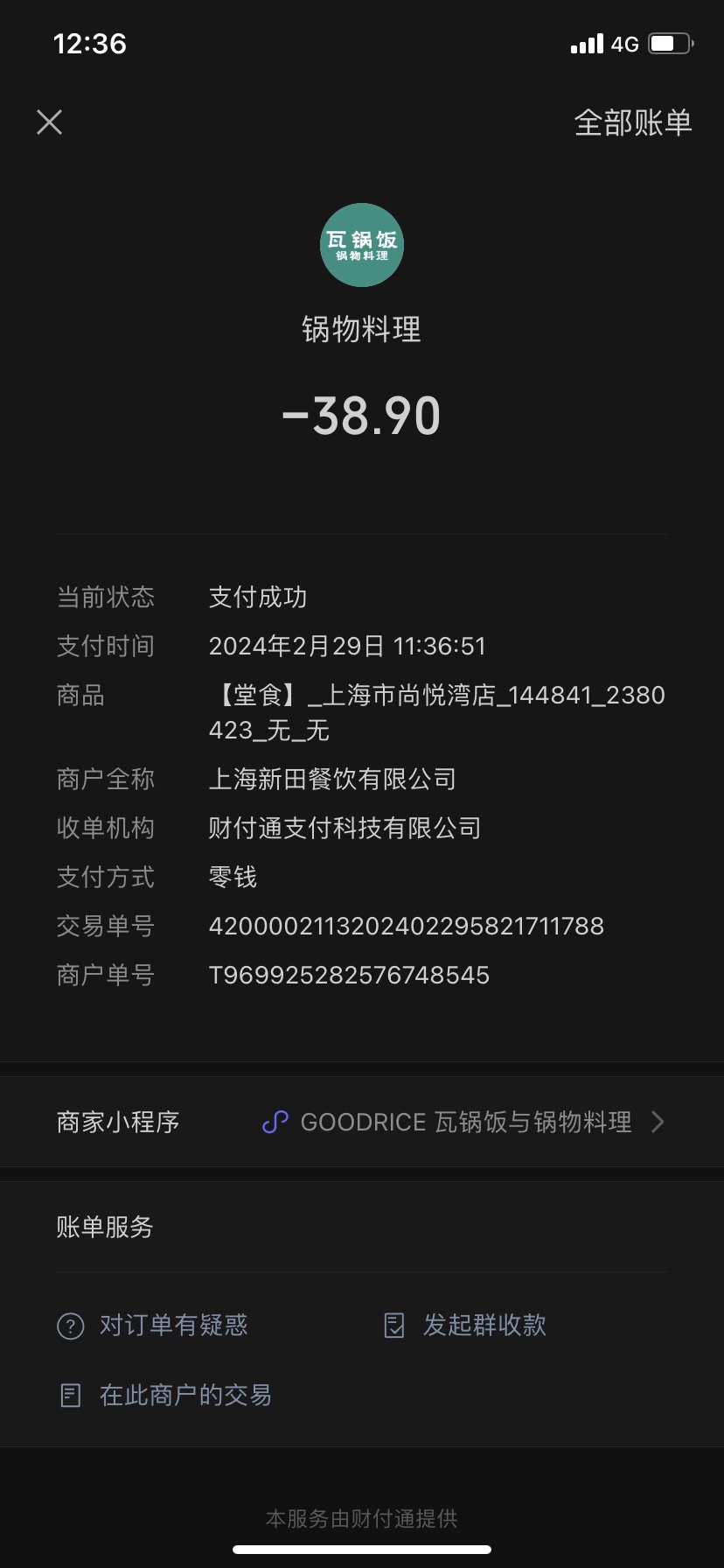
Task: Close the bill detail page
Action: [50, 122]
